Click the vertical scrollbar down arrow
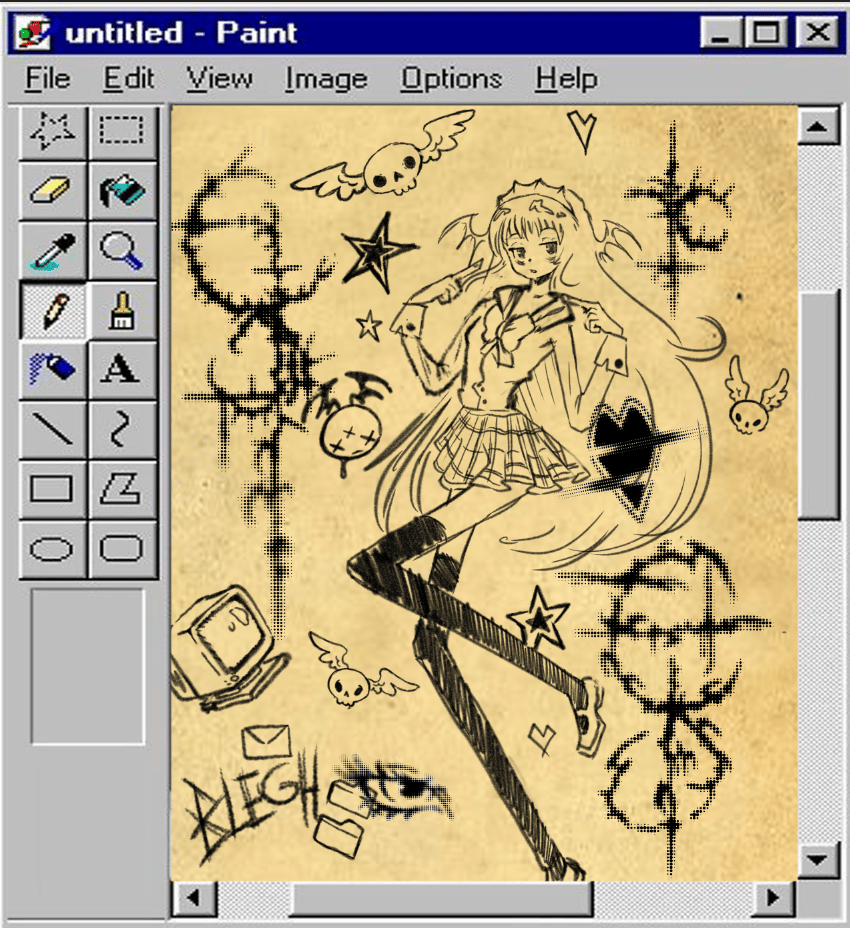This screenshot has height=928, width=850. tap(817, 859)
